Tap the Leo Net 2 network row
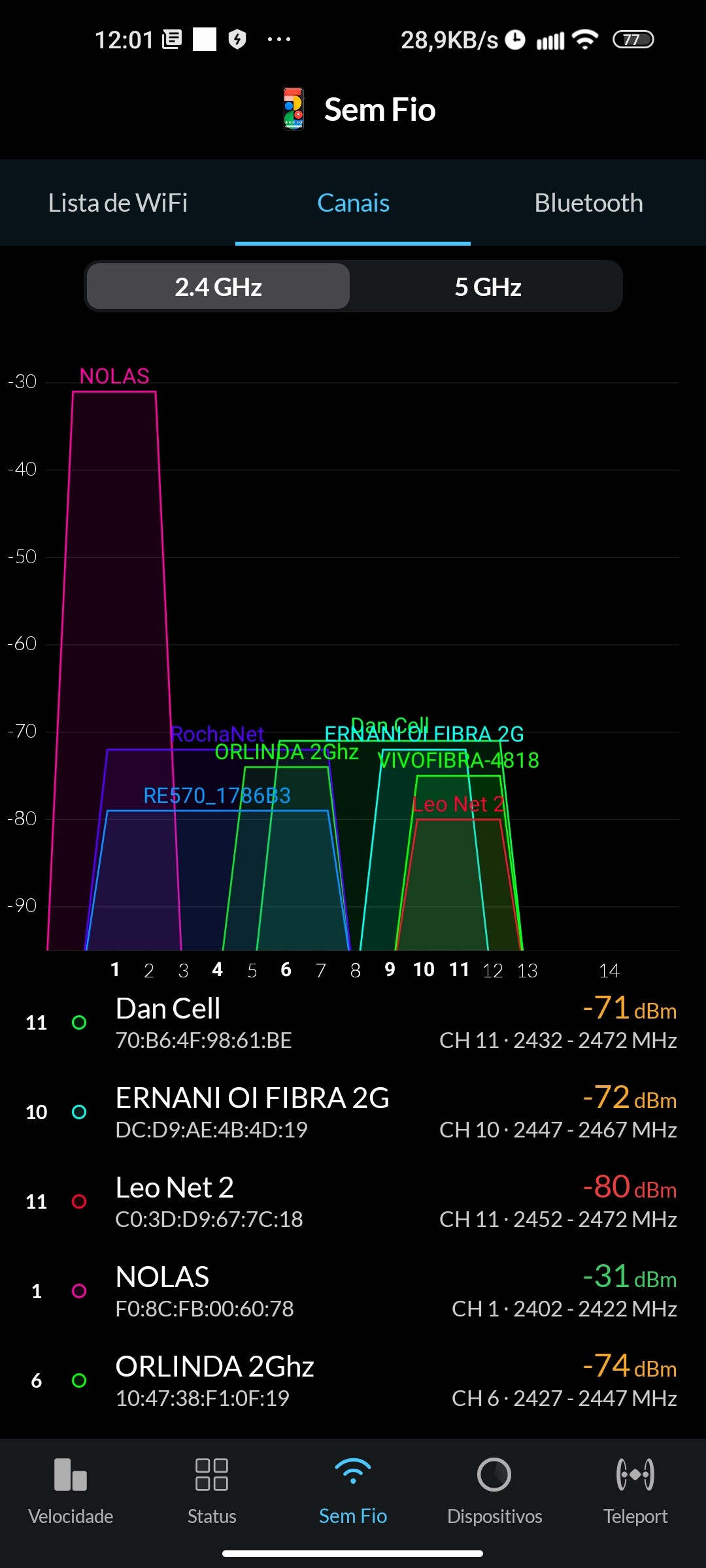The image size is (706, 1568). tap(353, 1202)
